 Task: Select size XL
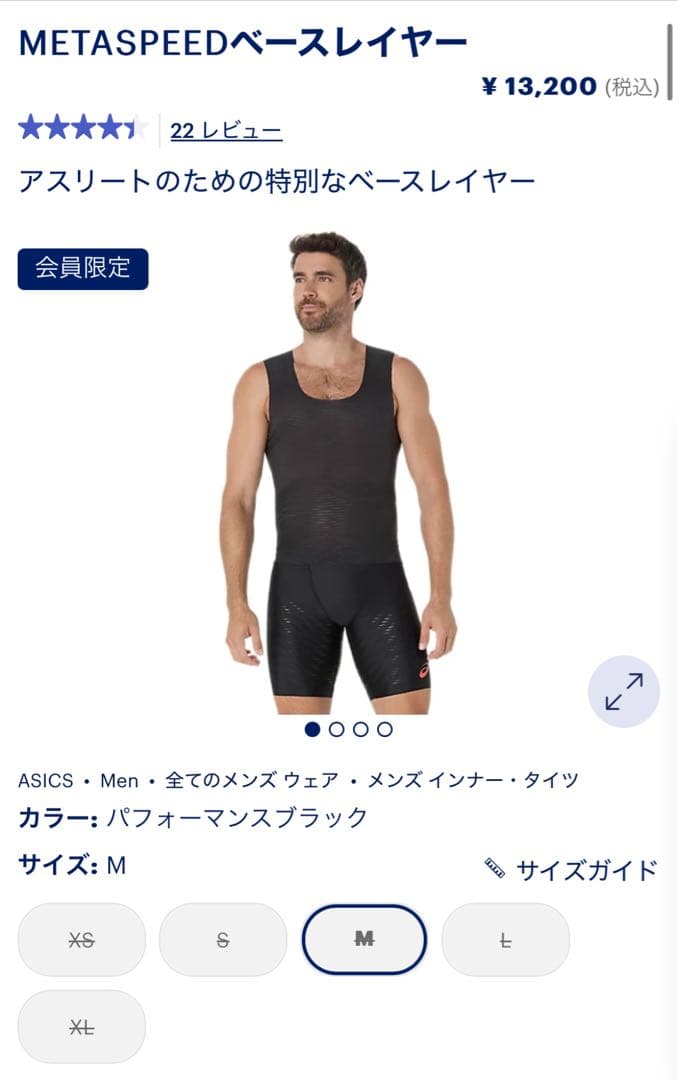pyautogui.click(x=82, y=1027)
